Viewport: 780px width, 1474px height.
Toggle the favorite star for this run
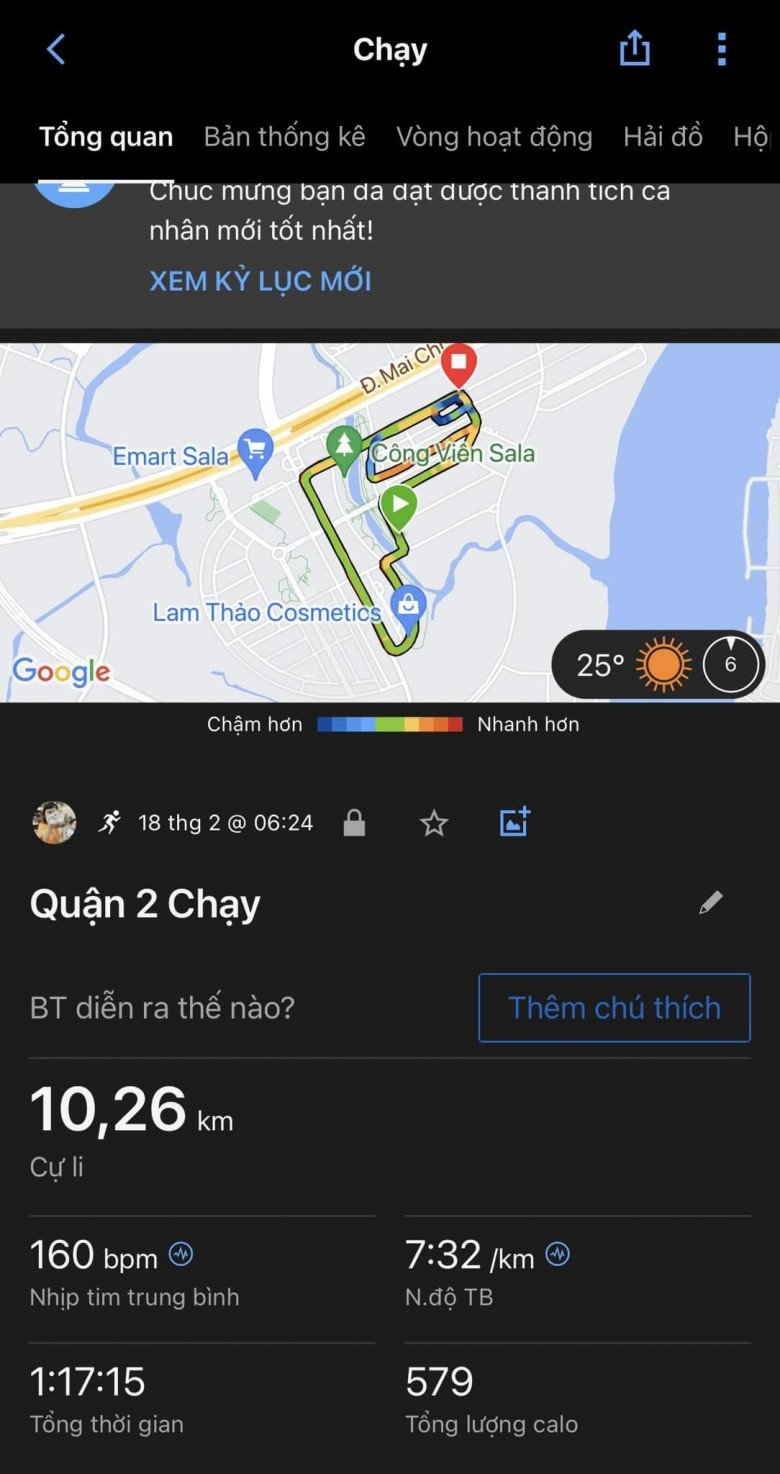(434, 822)
